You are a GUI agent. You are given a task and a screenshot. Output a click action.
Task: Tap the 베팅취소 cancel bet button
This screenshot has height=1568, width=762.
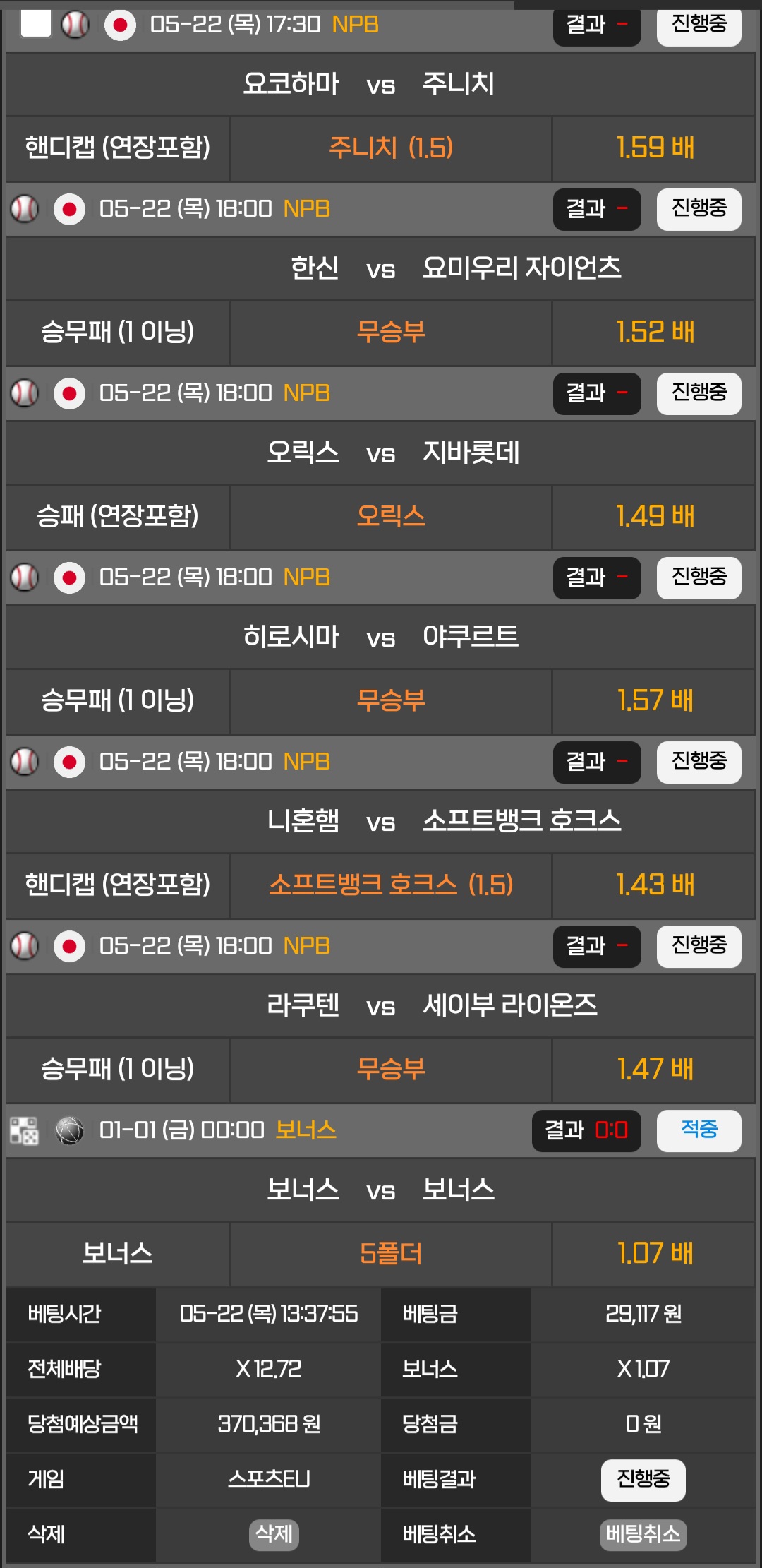[643, 1534]
